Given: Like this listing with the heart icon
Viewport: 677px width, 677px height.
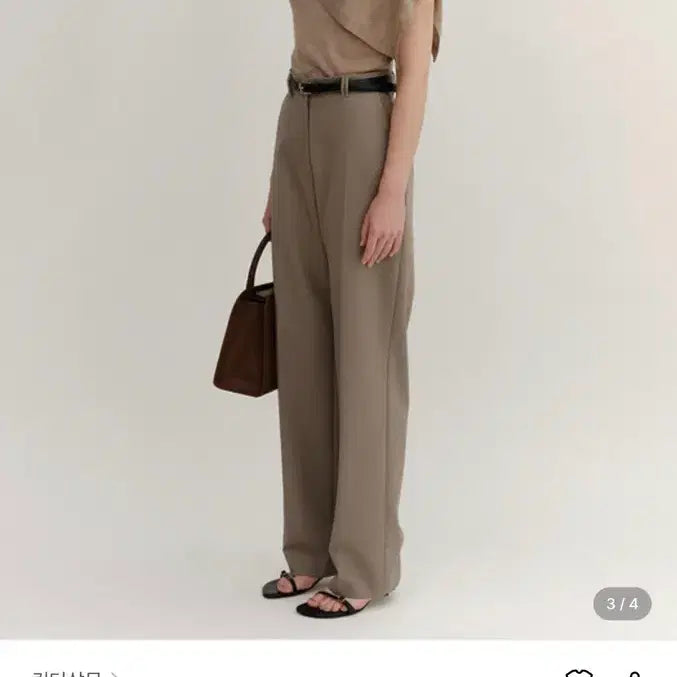Looking at the screenshot, I should pyautogui.click(x=579, y=673).
